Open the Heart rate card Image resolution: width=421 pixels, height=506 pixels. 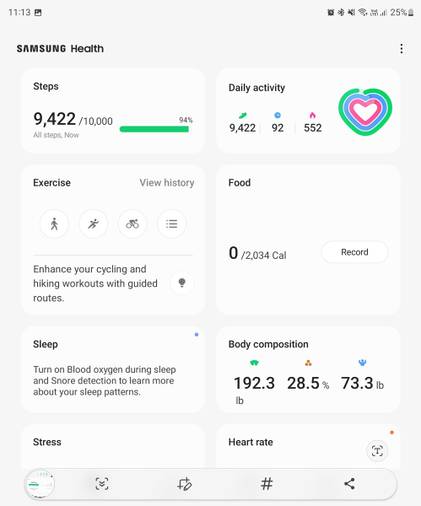(308, 447)
